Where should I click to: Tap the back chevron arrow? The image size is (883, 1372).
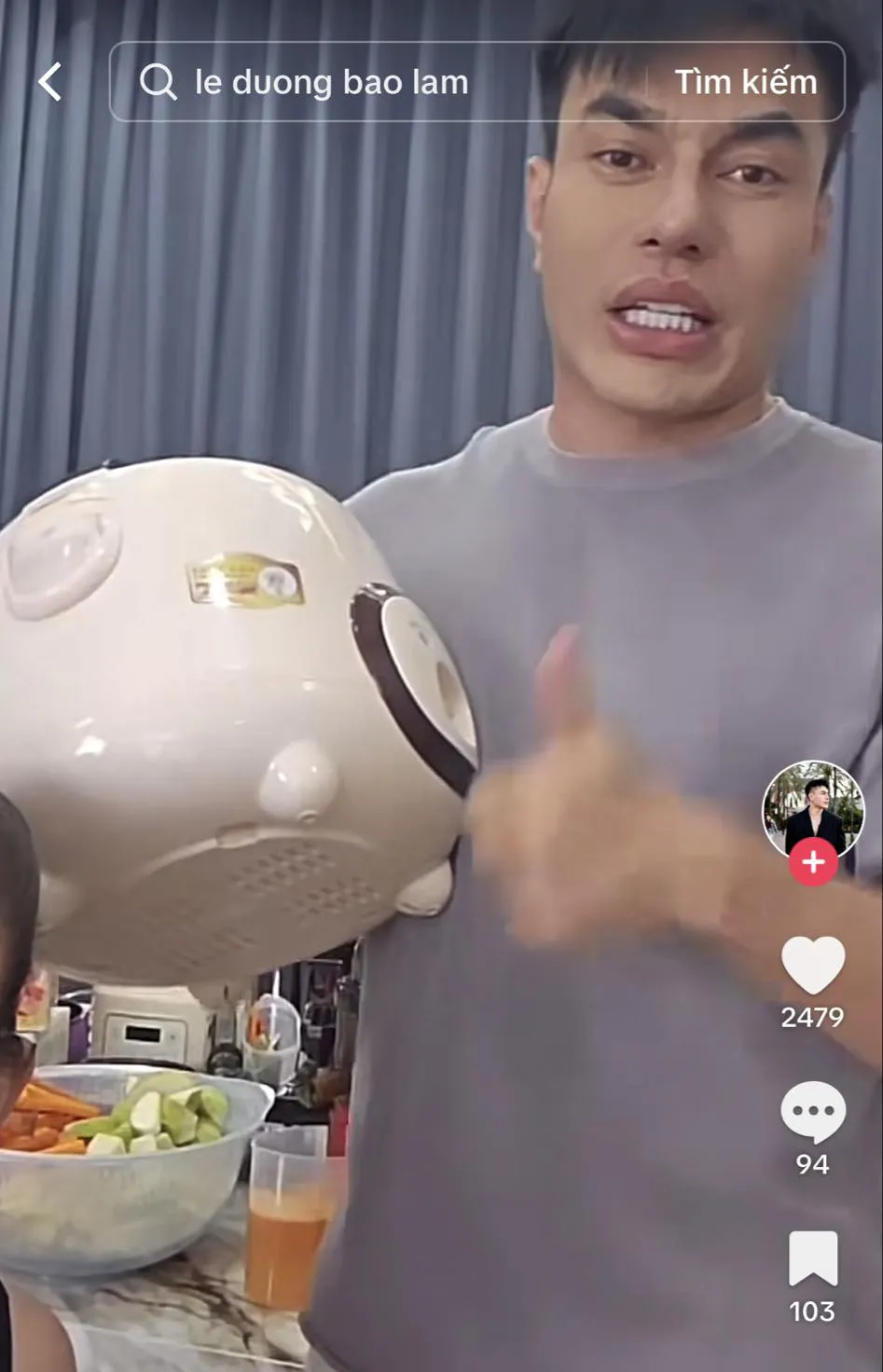pos(50,83)
